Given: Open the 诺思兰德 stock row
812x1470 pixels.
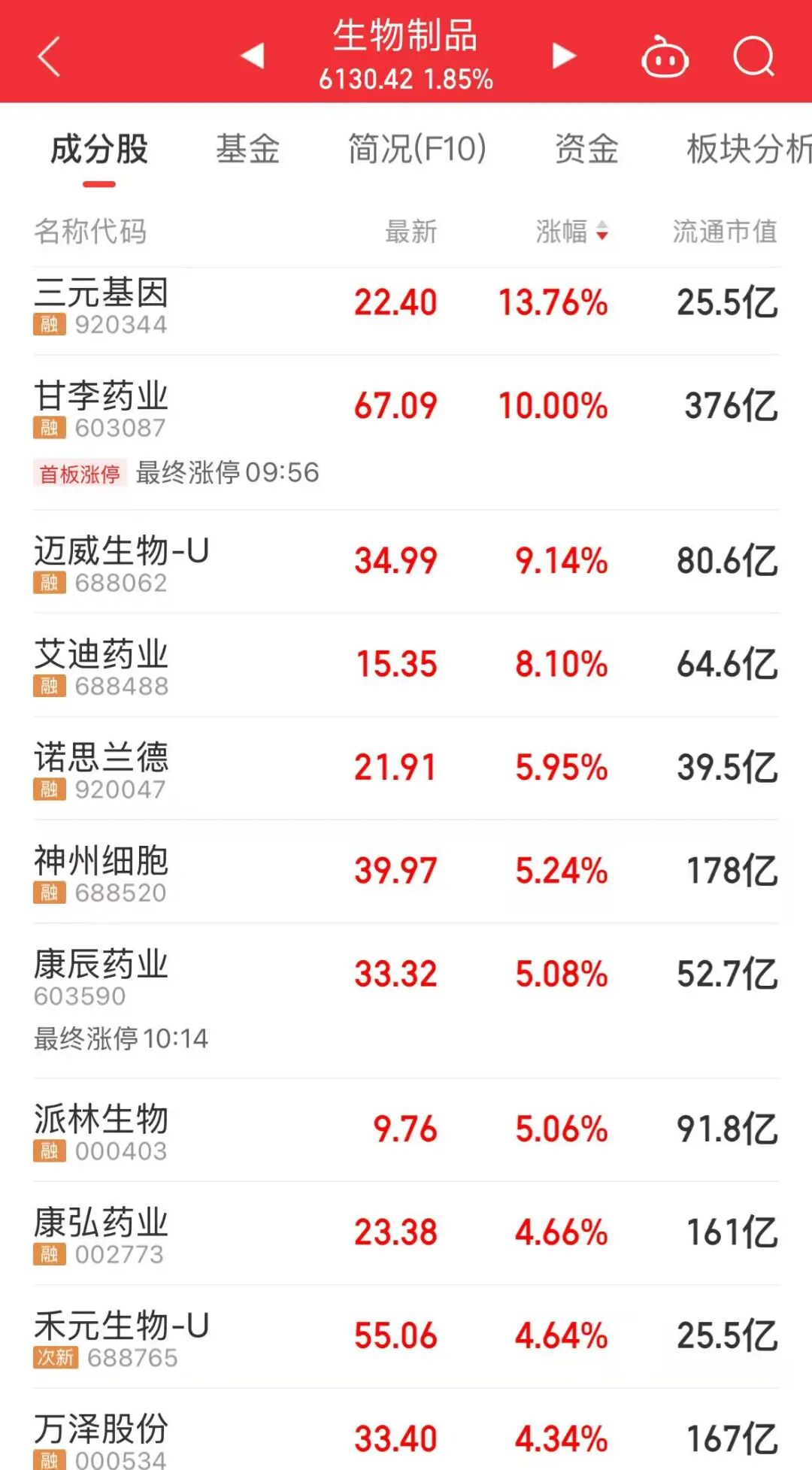Looking at the screenshot, I should (x=406, y=768).
